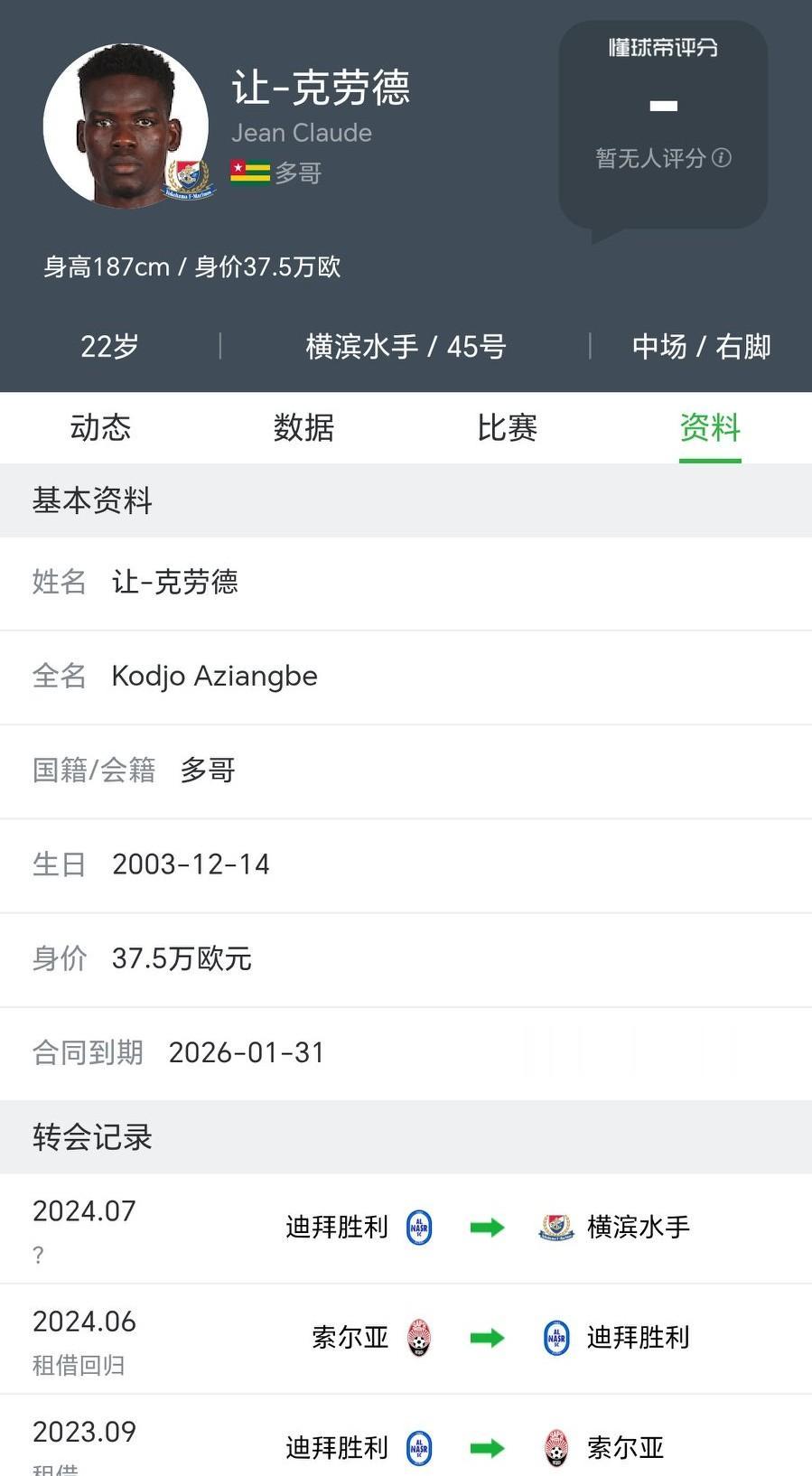
Task: Switch to the 数据 tab
Action: pyautogui.click(x=304, y=428)
